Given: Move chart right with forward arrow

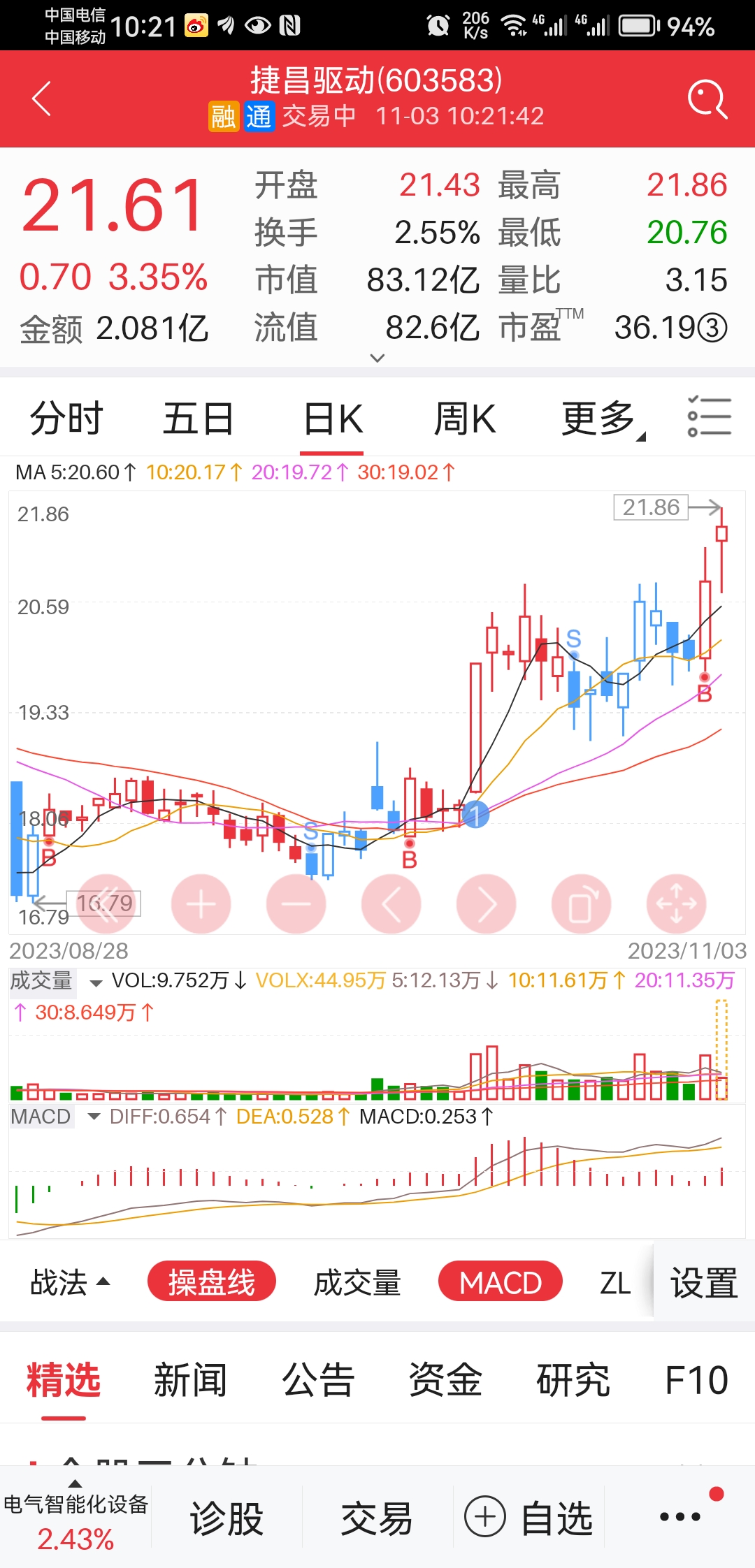Looking at the screenshot, I should [x=487, y=904].
